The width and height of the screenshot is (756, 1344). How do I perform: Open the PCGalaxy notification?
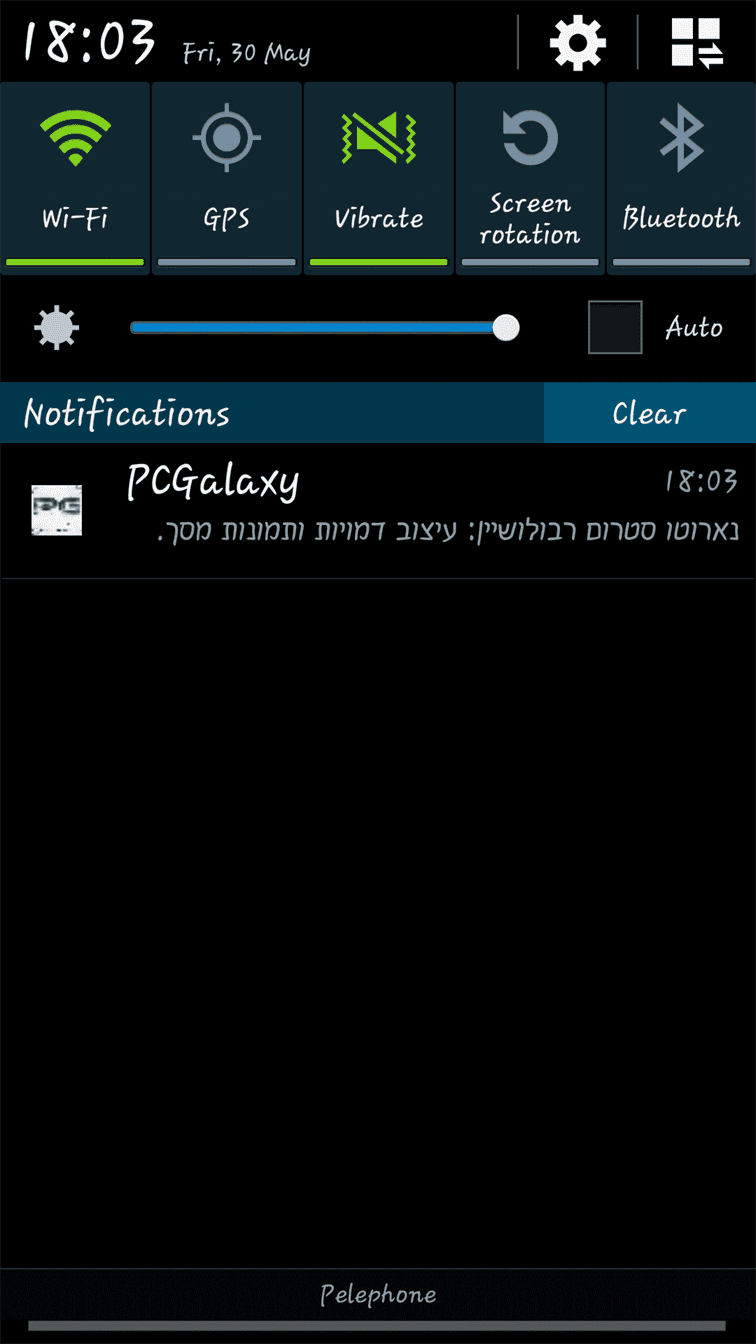coord(378,511)
